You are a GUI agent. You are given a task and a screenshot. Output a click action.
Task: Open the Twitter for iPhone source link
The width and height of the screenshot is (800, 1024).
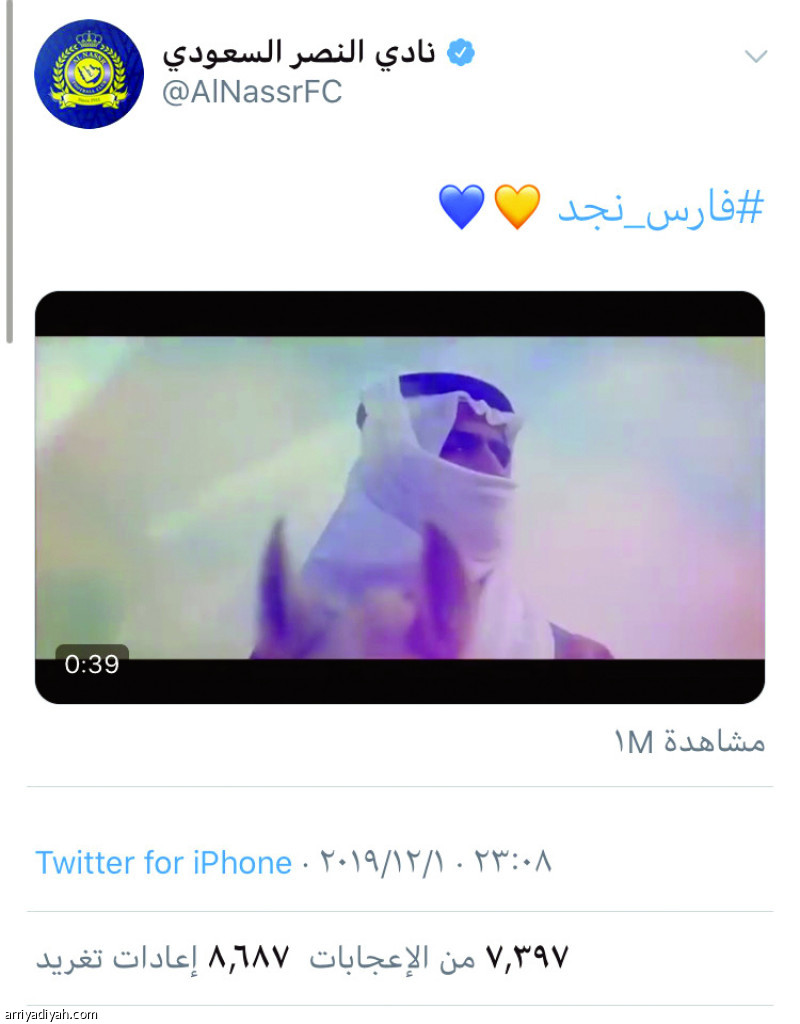164,861
